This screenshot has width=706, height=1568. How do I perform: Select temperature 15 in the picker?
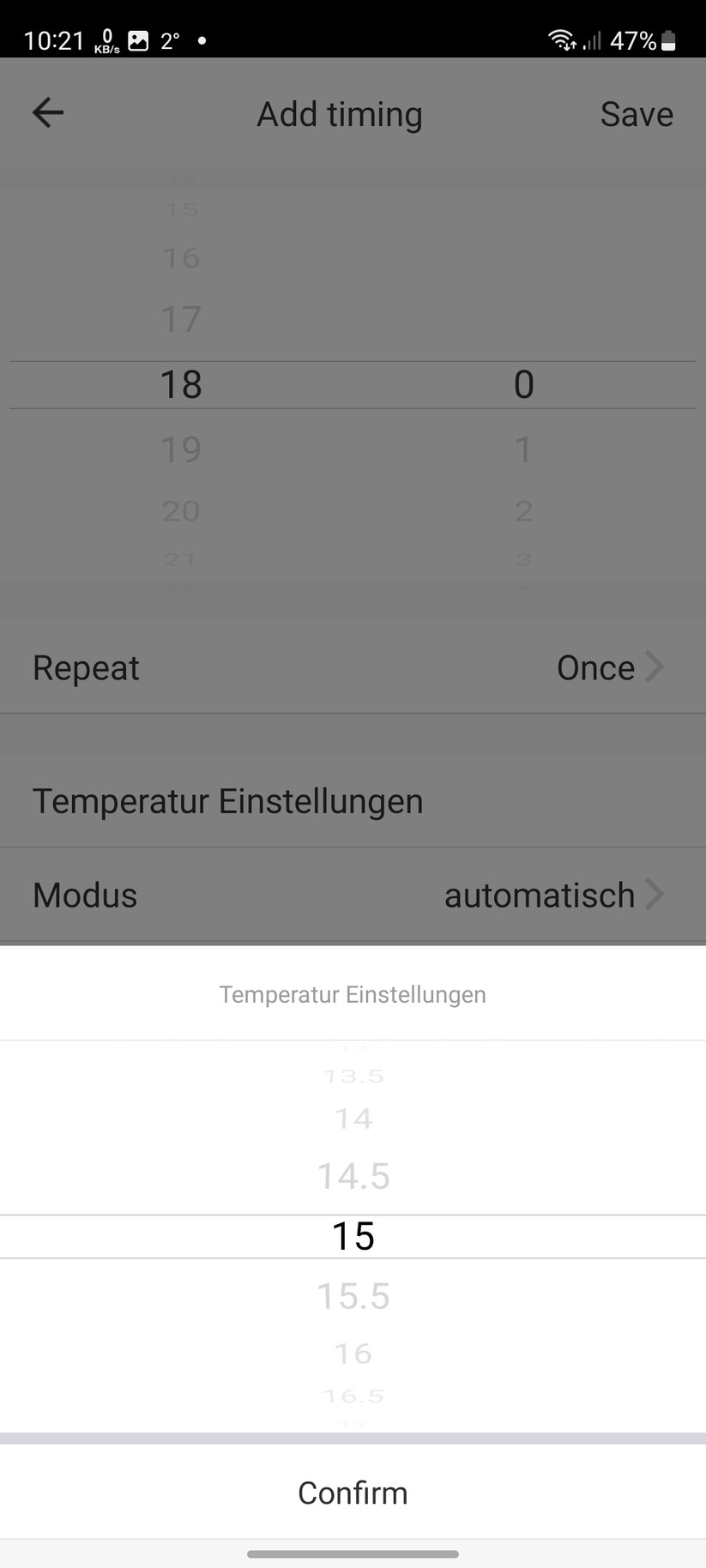[x=353, y=1236]
